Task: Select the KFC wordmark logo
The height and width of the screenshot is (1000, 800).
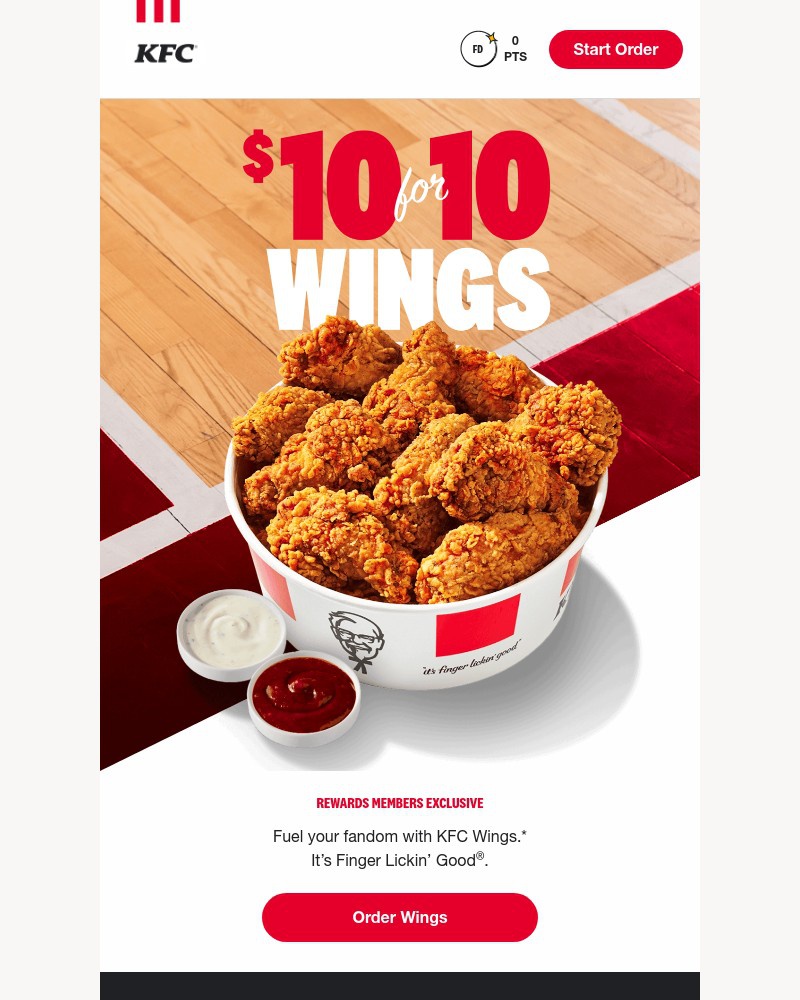Action: pos(164,53)
